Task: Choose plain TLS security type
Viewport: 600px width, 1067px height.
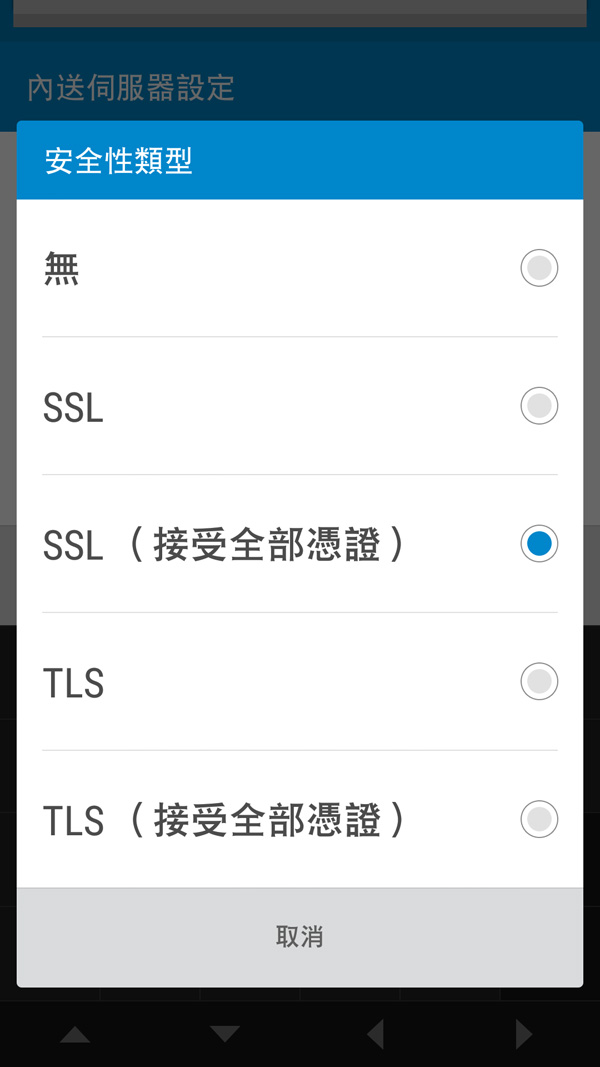Action: 300,682
